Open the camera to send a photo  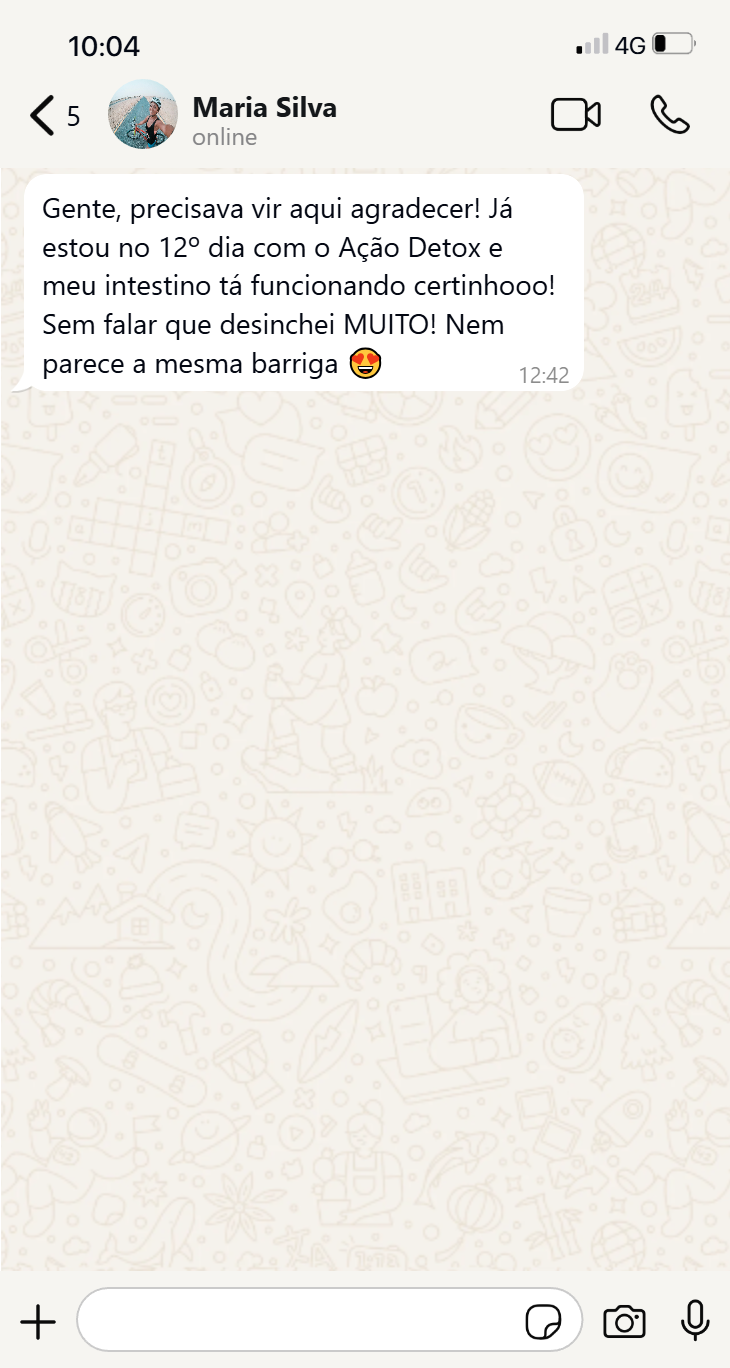tap(624, 1322)
